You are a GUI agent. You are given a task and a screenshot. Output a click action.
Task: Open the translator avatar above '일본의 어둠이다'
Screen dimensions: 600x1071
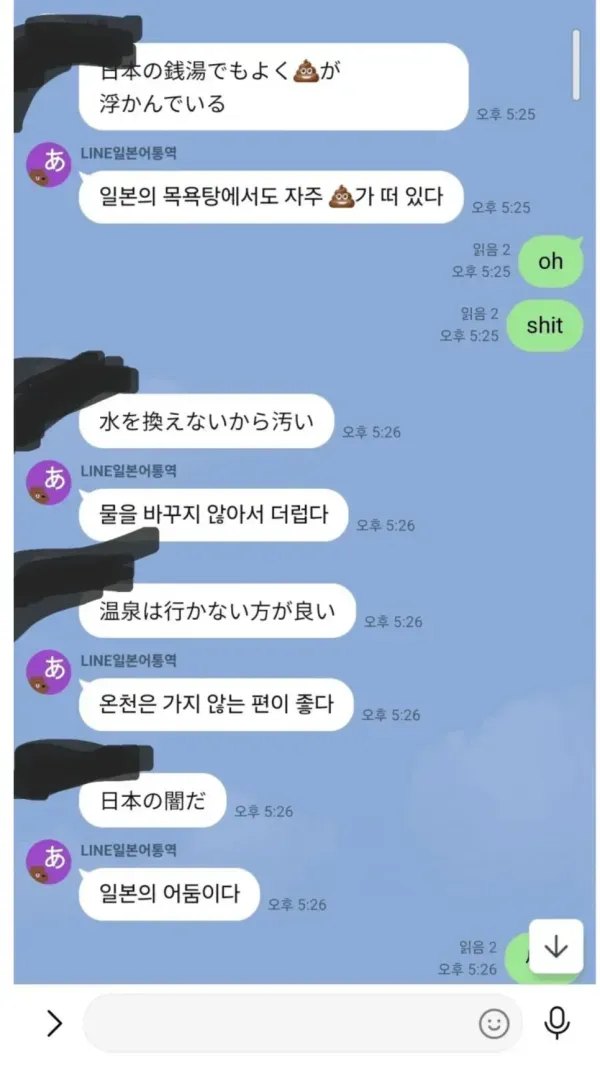tap(49, 863)
